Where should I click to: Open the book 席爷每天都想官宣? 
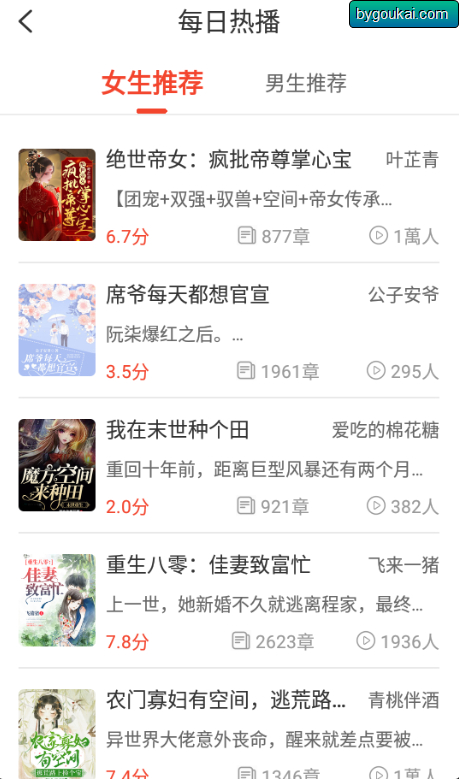(229, 330)
